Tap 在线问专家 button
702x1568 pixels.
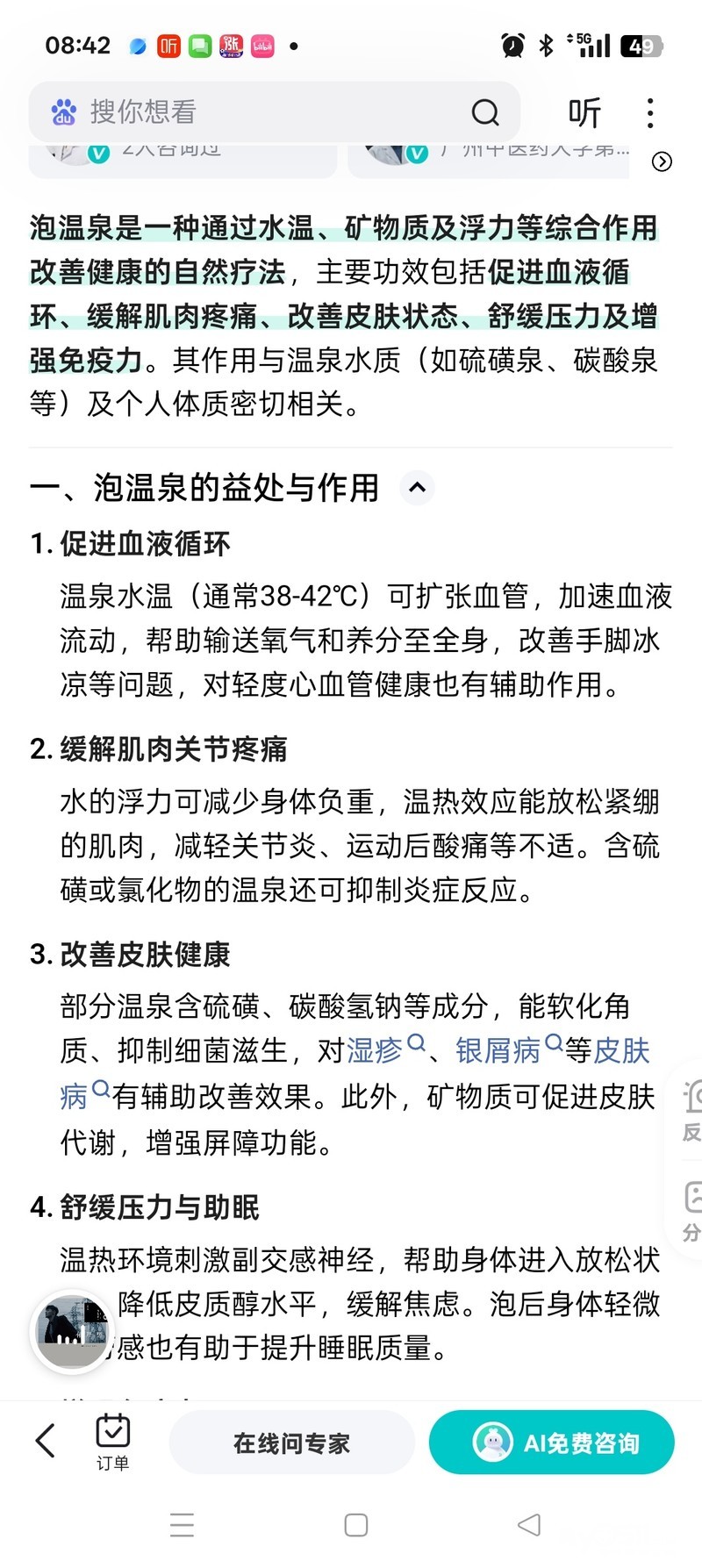click(x=291, y=1443)
